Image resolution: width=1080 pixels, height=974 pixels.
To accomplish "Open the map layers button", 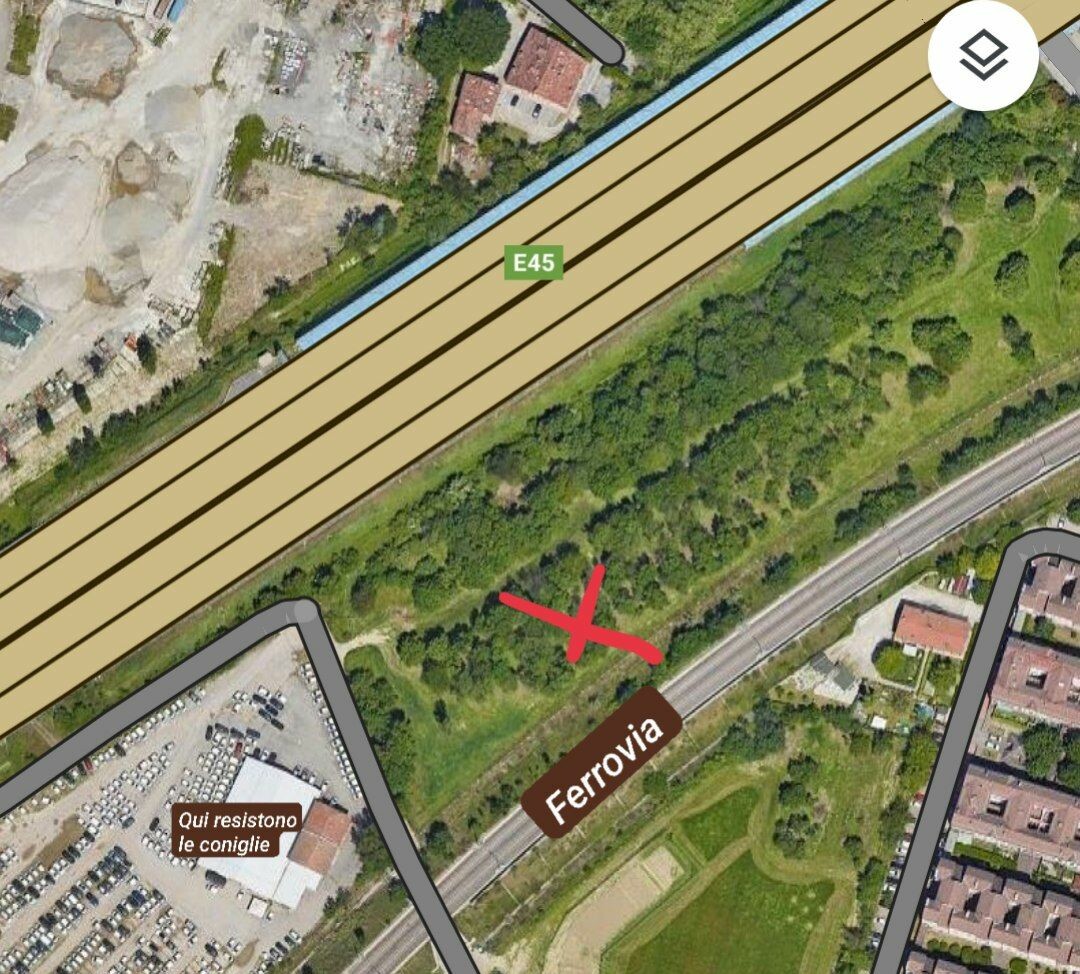I will (982, 57).
